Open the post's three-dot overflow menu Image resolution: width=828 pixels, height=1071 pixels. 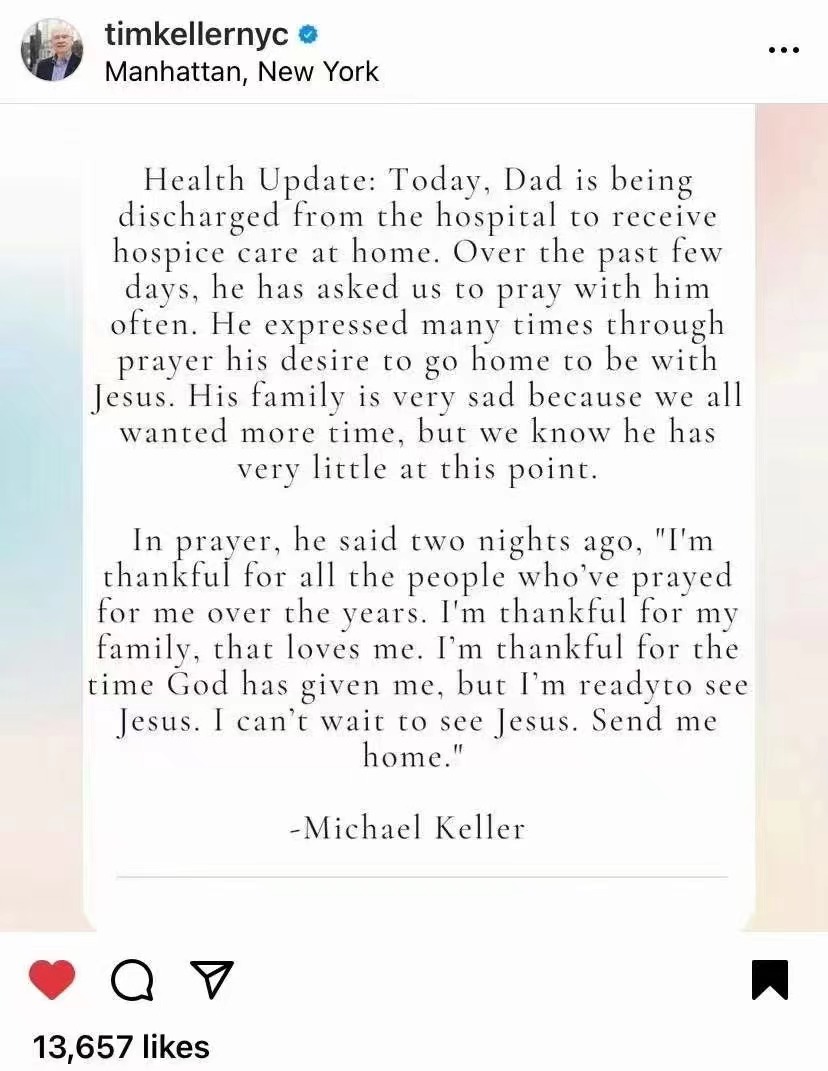(783, 50)
